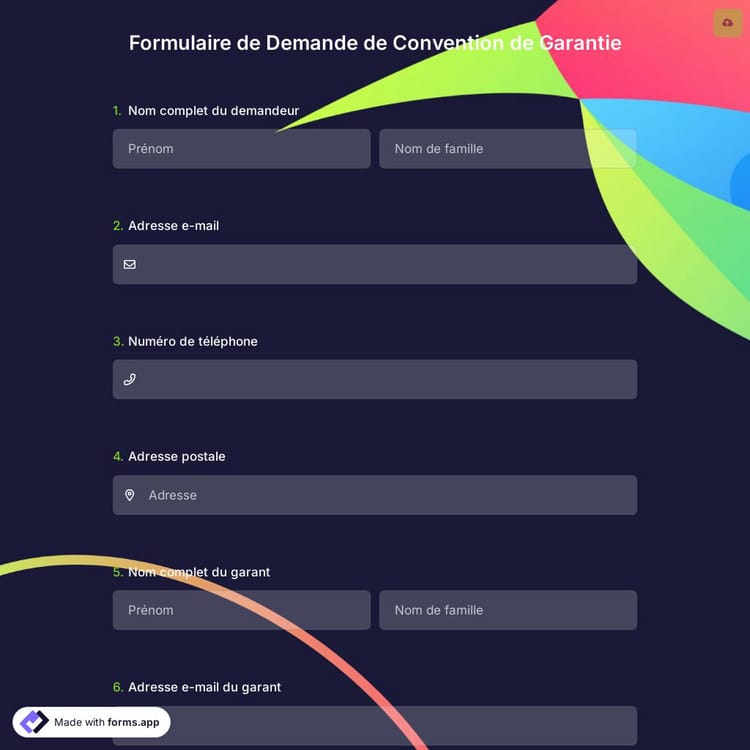Image resolution: width=750 pixels, height=750 pixels.
Task: Select the garant's Prénom field
Action: point(241,610)
